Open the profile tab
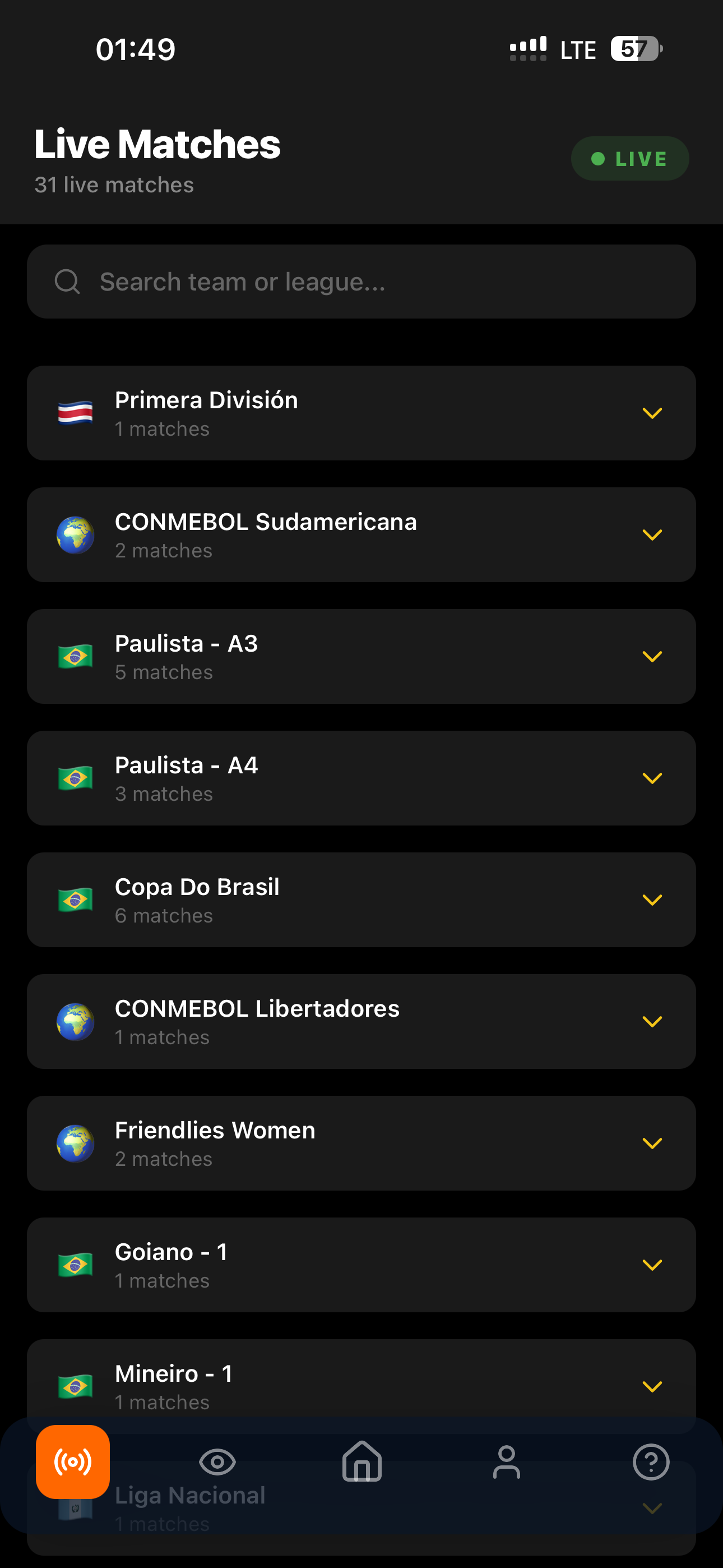Screen dimensions: 723x1568 pyautogui.click(x=506, y=1462)
